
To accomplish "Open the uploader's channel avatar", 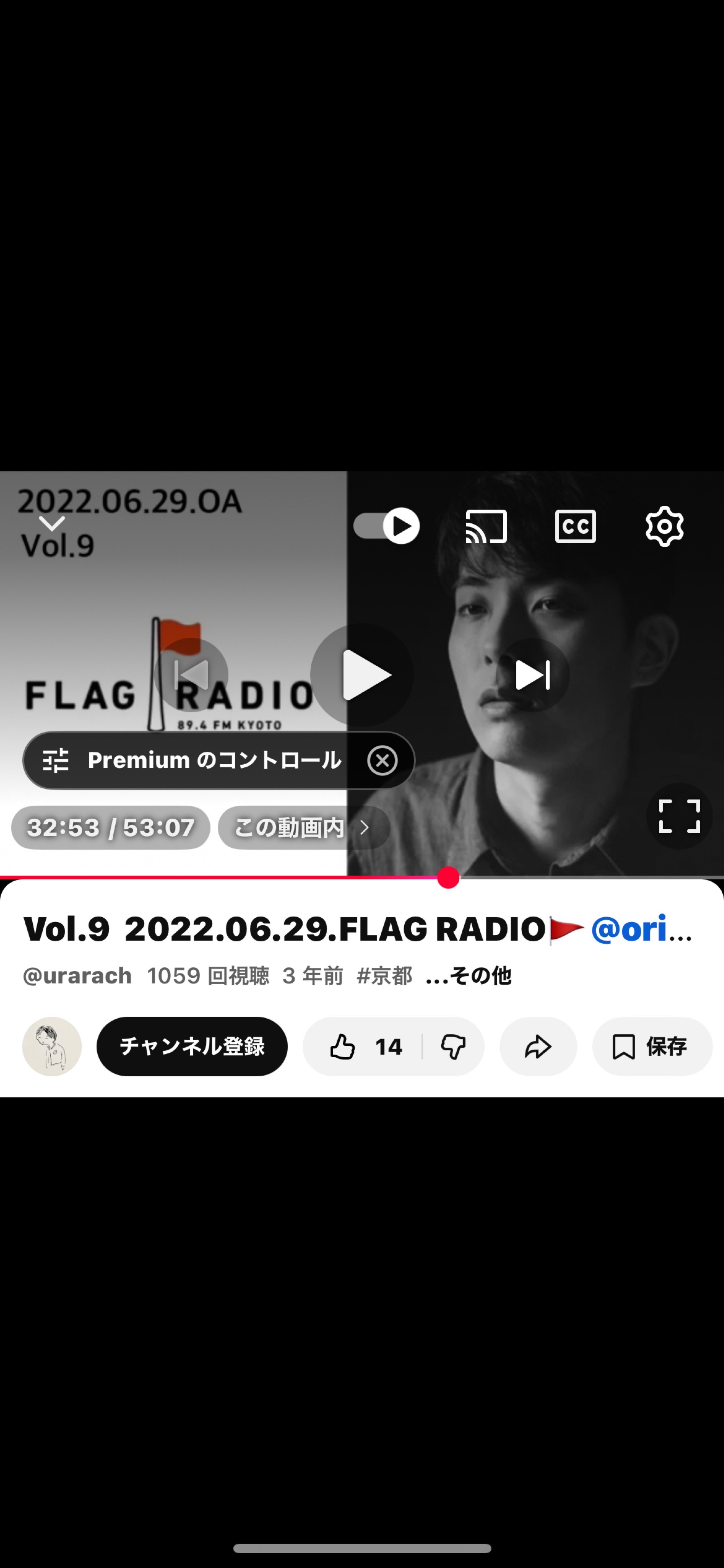I will tap(52, 1046).
